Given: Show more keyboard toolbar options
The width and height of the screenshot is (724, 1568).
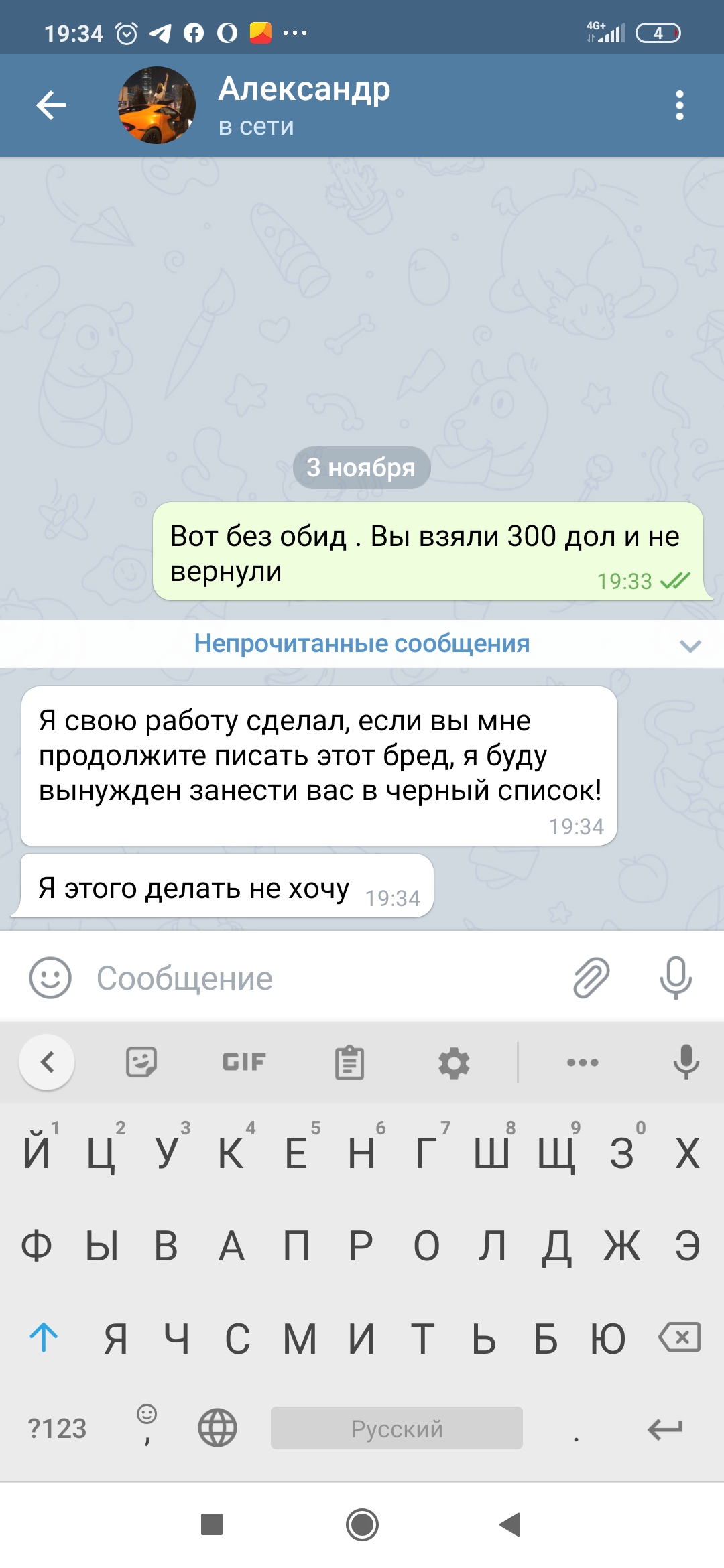Looking at the screenshot, I should tap(583, 1062).
